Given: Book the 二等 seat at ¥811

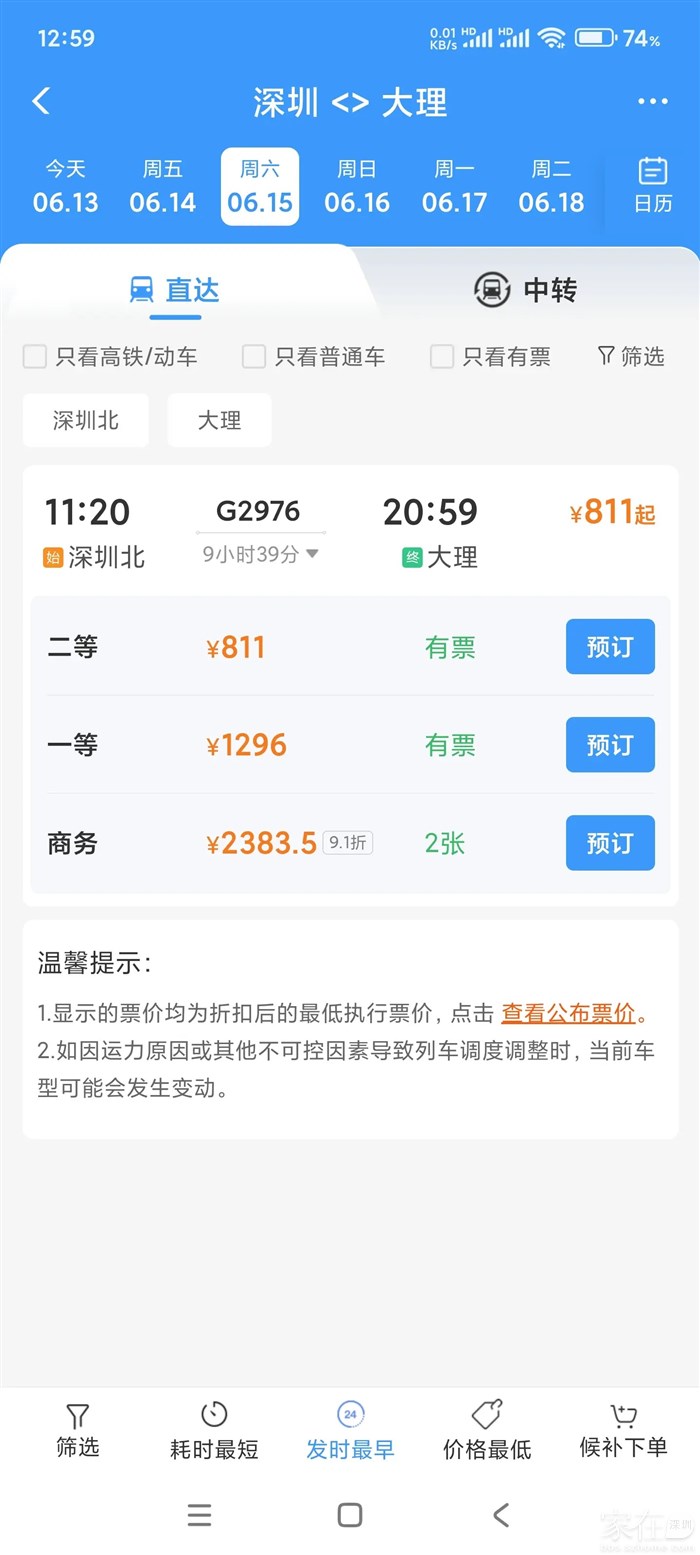Looking at the screenshot, I should tap(610, 647).
